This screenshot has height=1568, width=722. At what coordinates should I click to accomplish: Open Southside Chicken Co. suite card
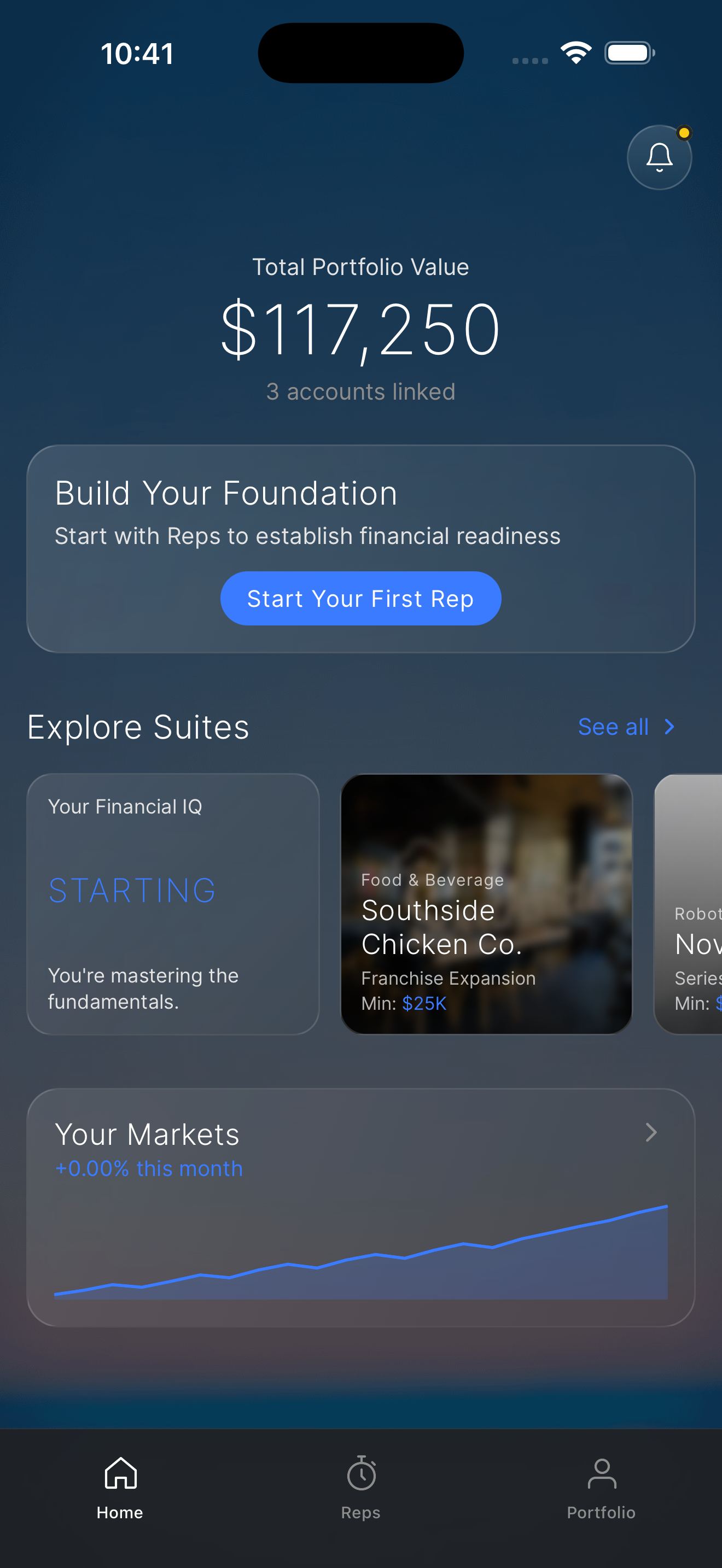pyautogui.click(x=486, y=904)
